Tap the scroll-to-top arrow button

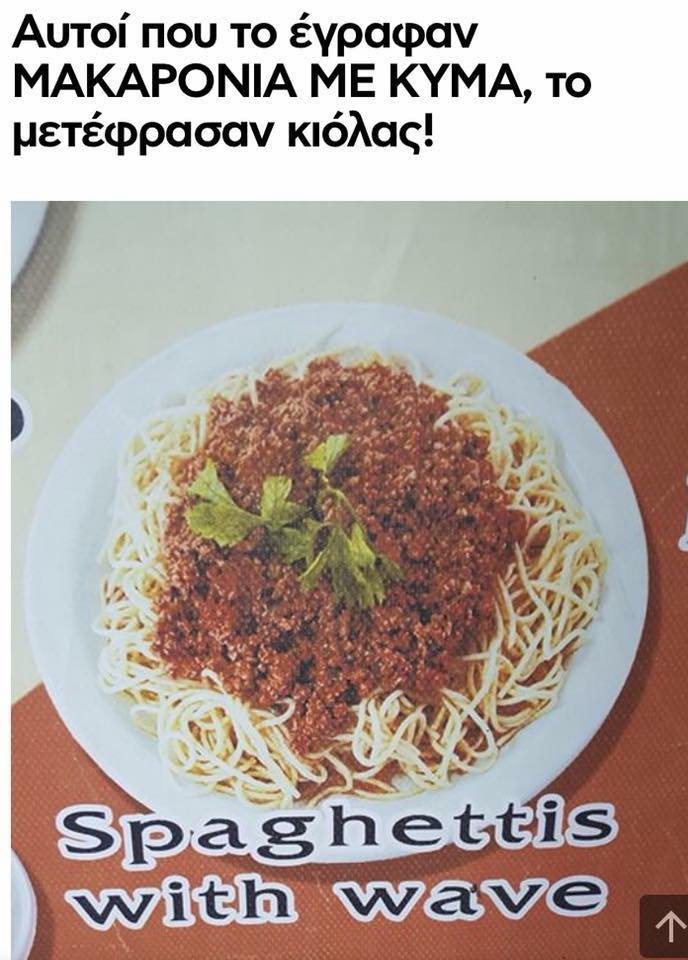coord(668,927)
